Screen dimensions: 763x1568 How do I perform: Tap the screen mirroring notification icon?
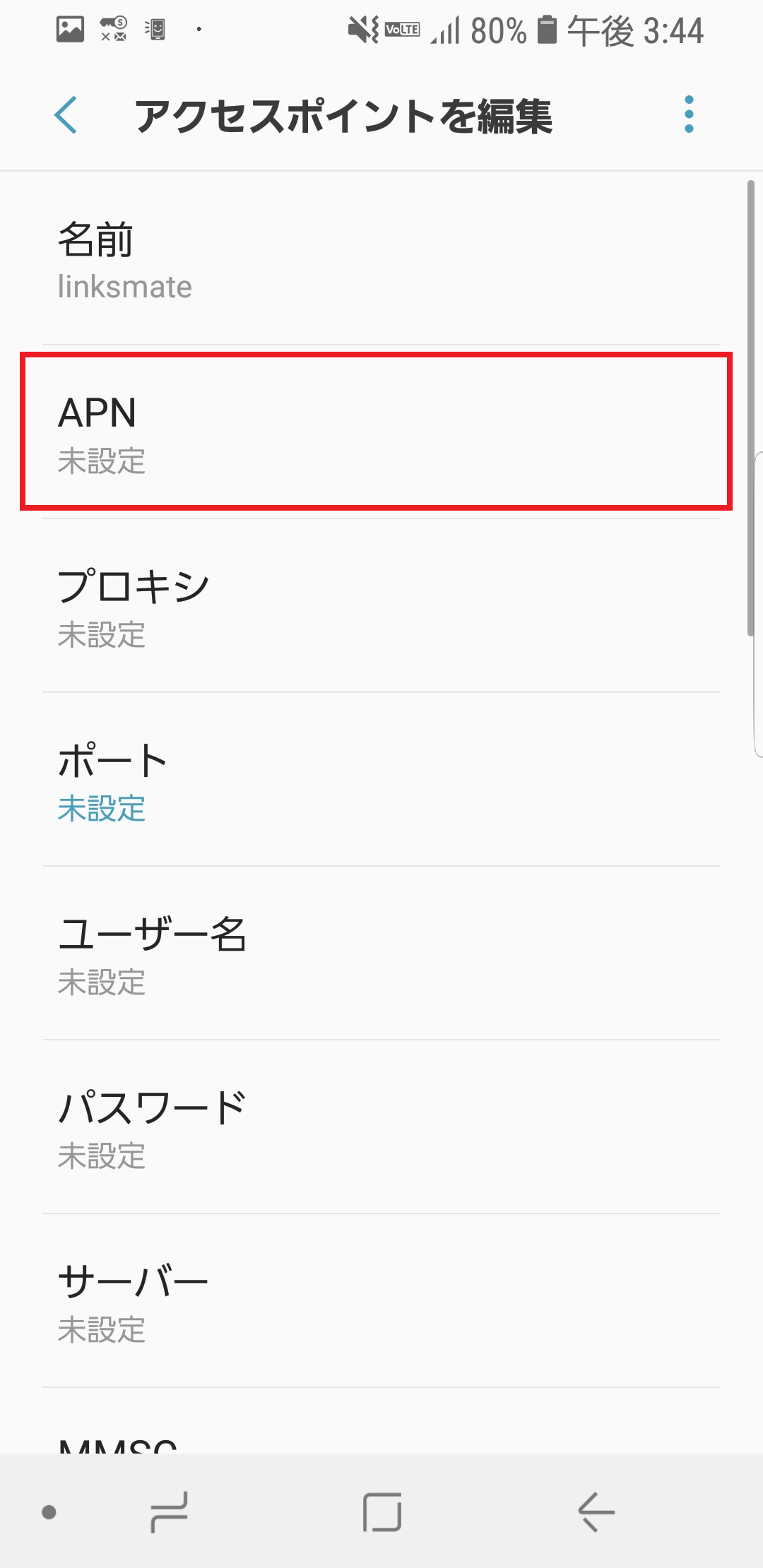tap(155, 28)
